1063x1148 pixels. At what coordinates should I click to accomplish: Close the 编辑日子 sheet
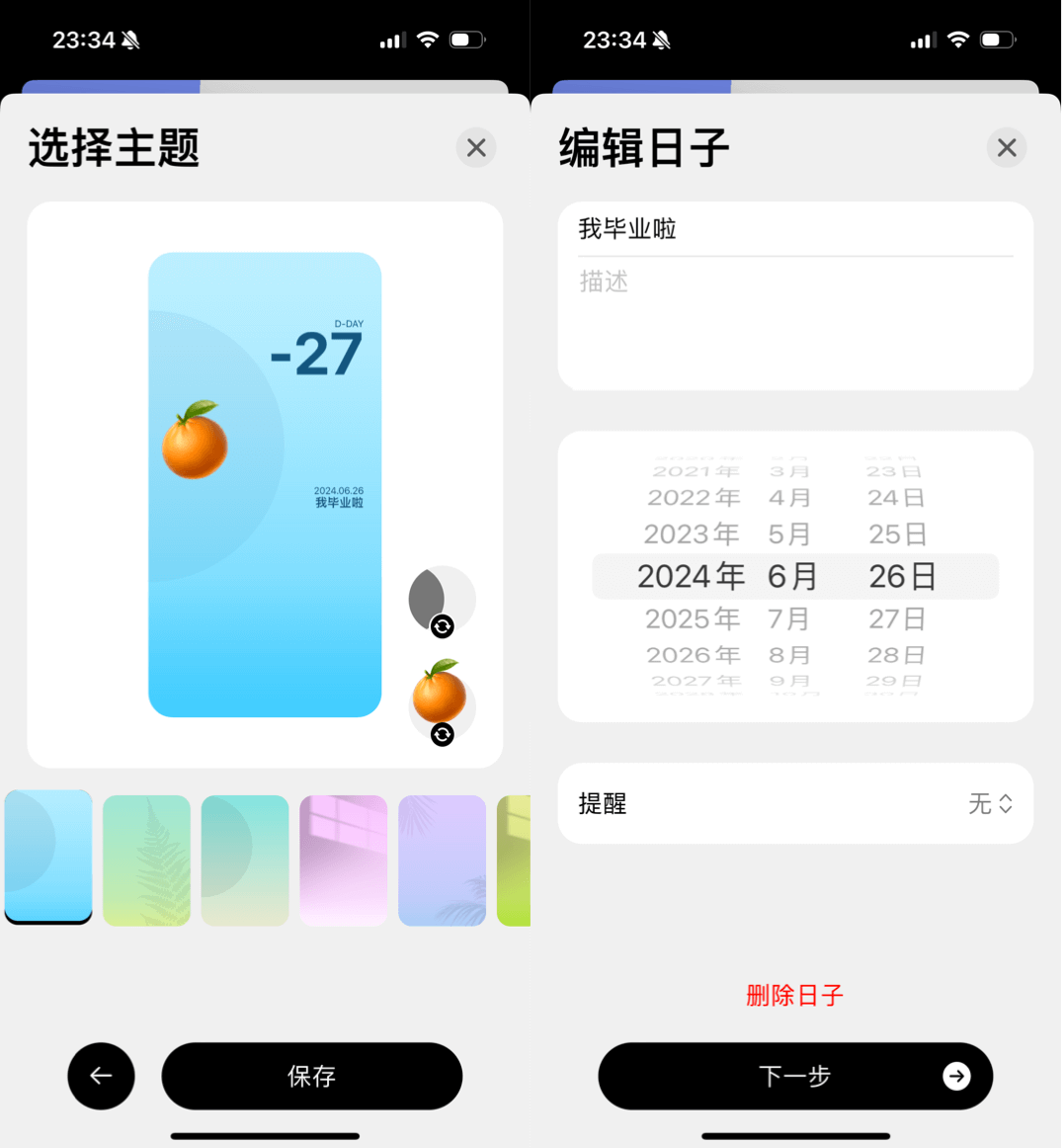(1007, 148)
